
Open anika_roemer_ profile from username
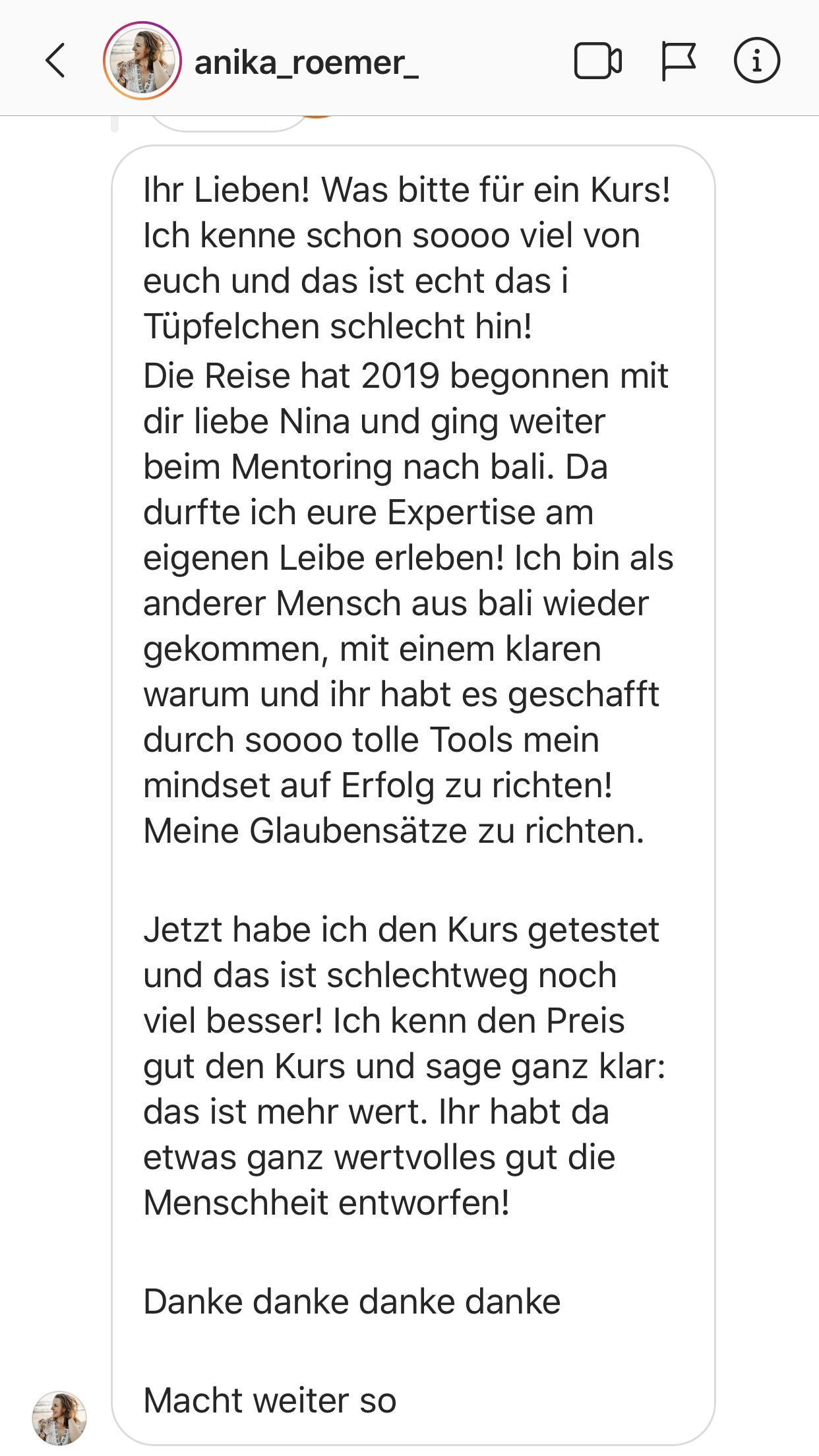[306, 63]
